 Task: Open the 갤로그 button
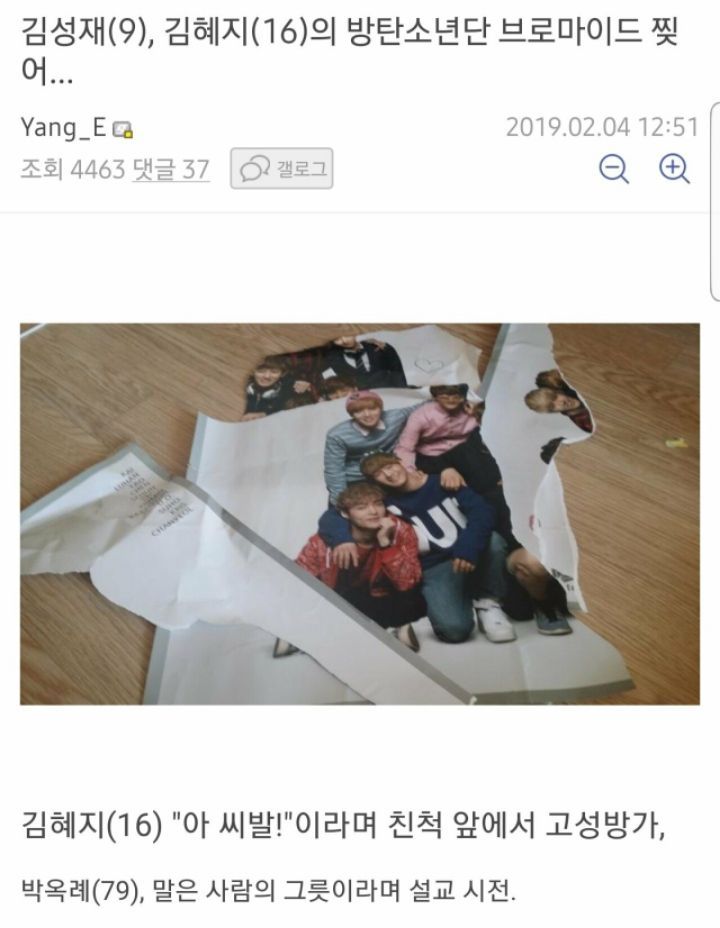(281, 169)
